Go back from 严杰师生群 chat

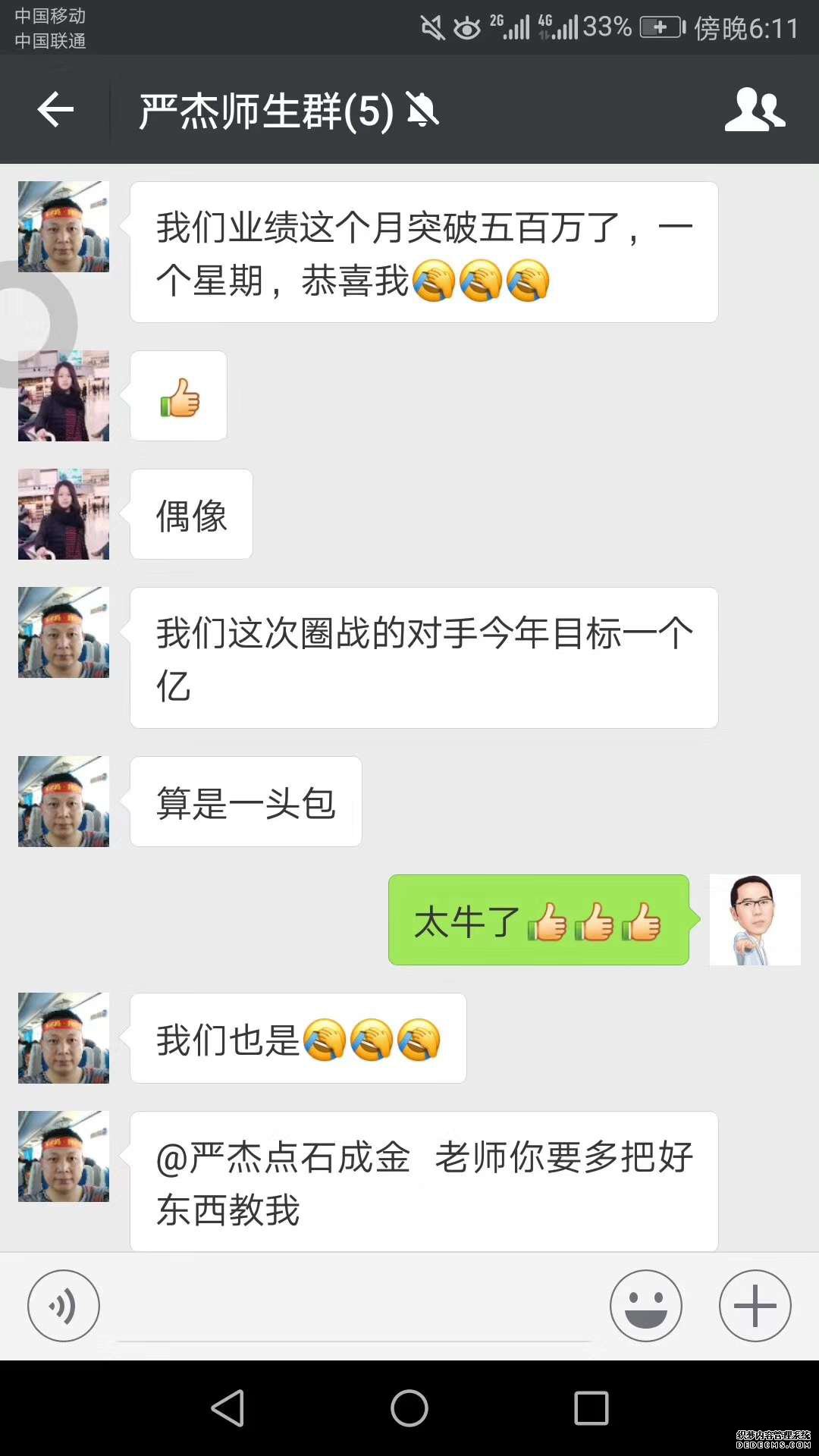click(x=55, y=110)
